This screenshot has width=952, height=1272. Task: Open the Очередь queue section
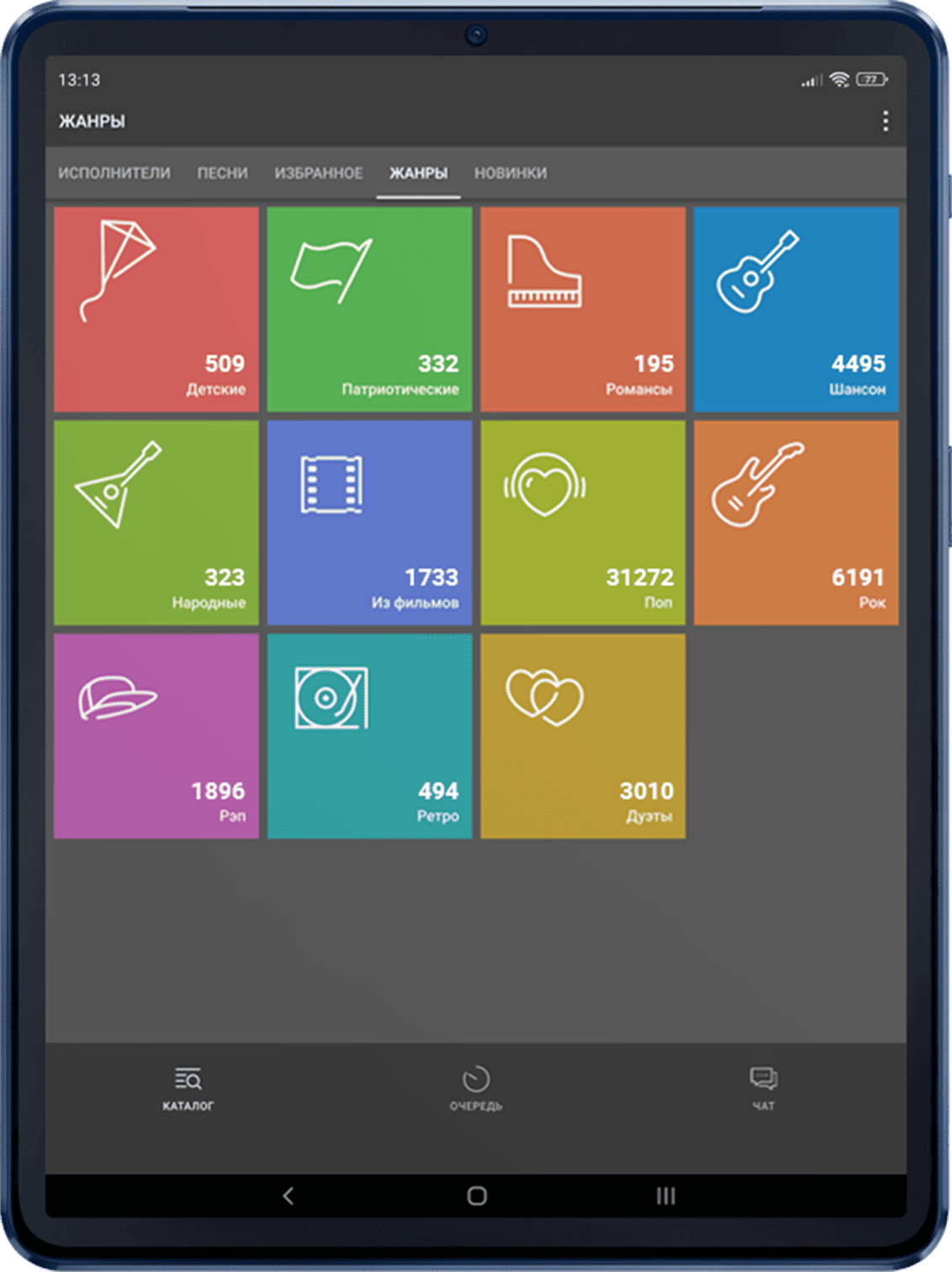click(x=476, y=1089)
